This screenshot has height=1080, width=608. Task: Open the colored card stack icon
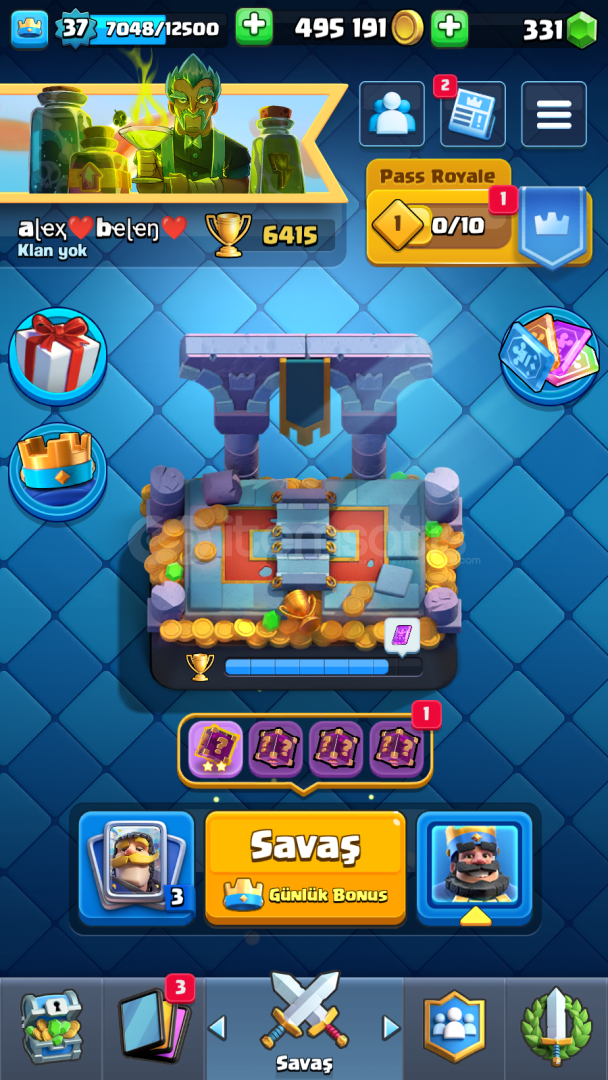pyautogui.click(x=549, y=355)
